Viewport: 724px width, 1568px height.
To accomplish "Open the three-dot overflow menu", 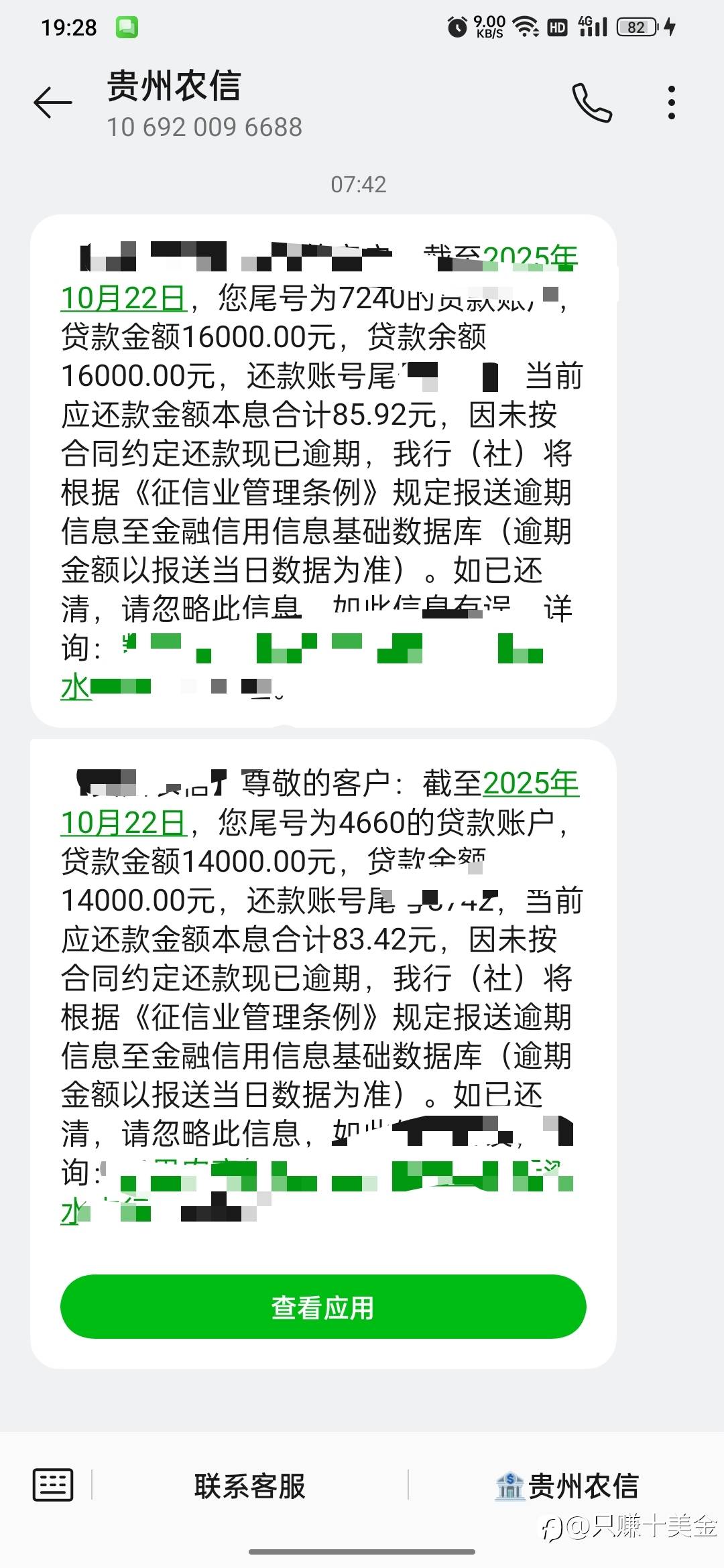I will point(672,103).
